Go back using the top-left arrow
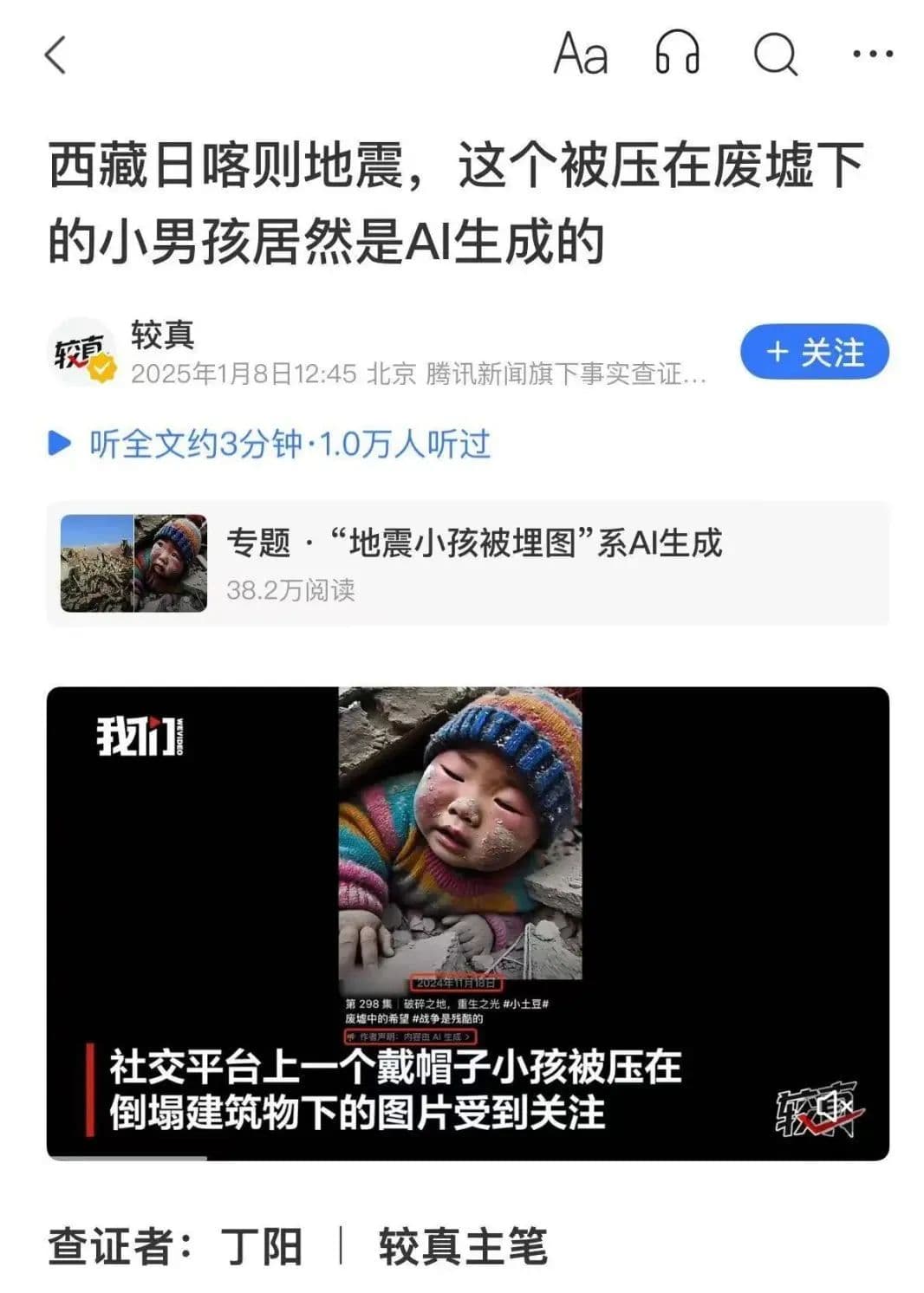Image resolution: width=924 pixels, height=1293 pixels. (55, 55)
